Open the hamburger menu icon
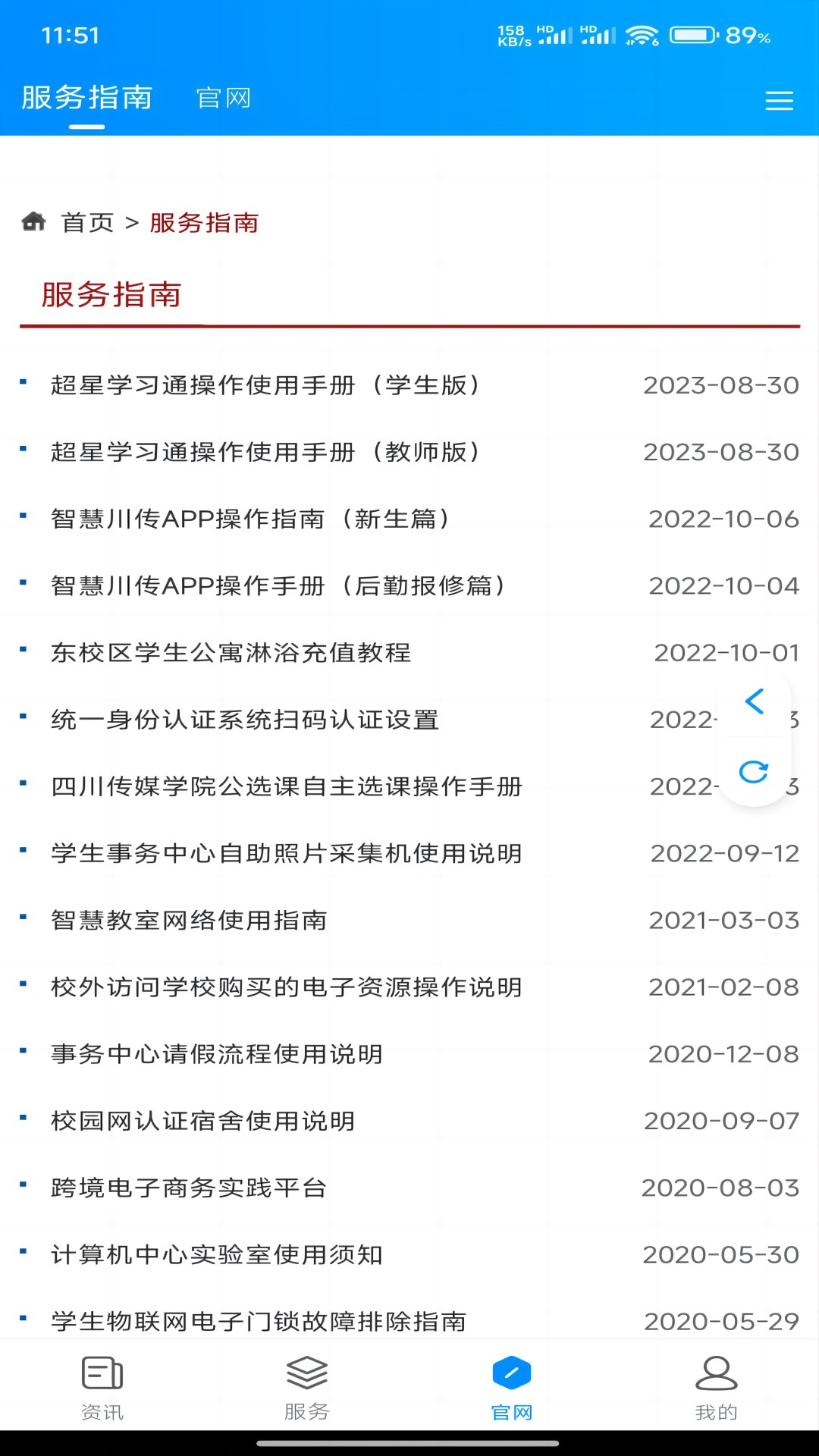The width and height of the screenshot is (819, 1456). pyautogui.click(x=779, y=101)
